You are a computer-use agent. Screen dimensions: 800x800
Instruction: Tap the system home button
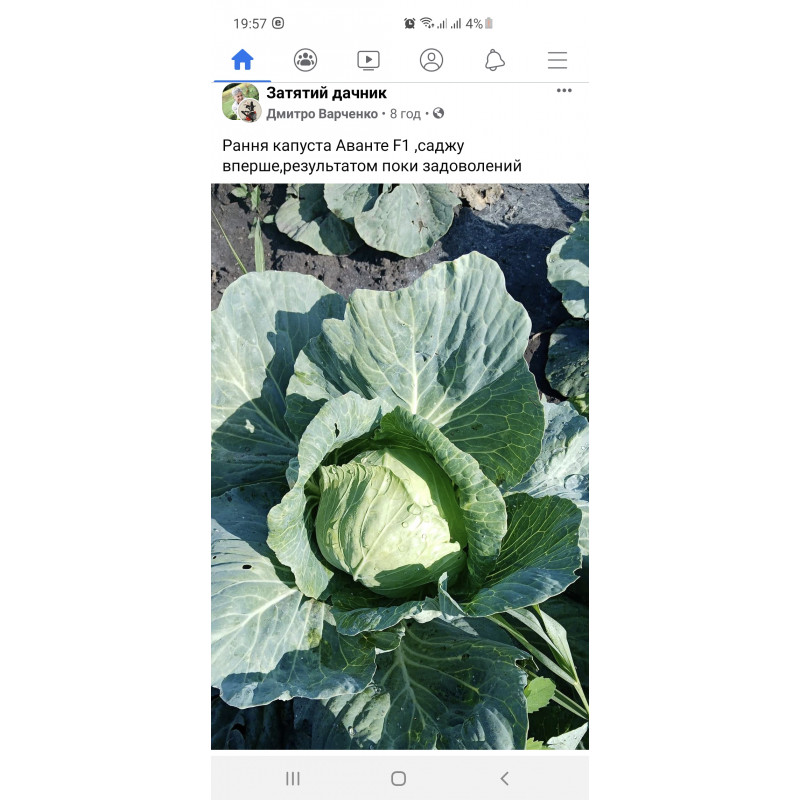click(398, 778)
